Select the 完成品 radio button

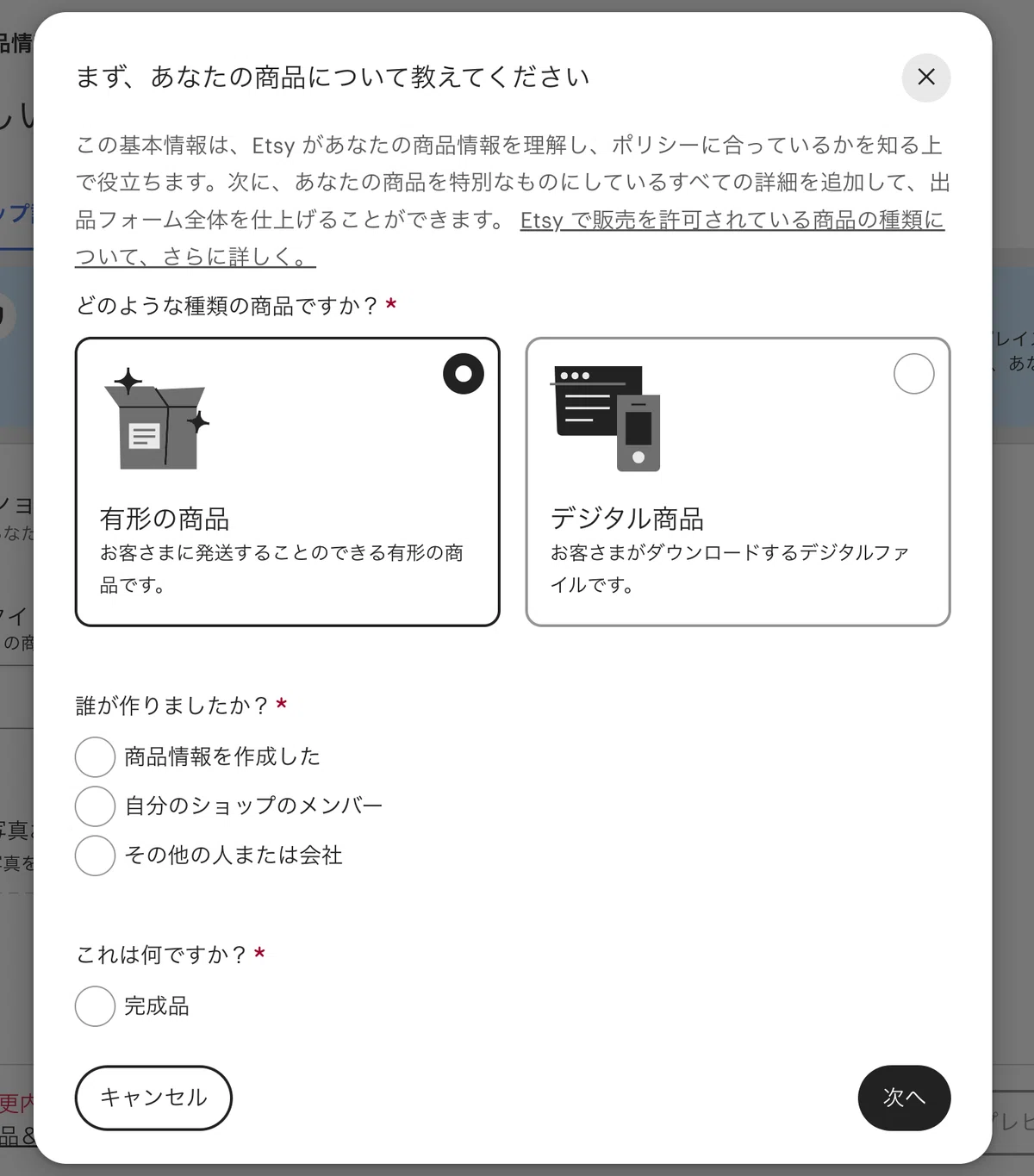click(x=95, y=1006)
